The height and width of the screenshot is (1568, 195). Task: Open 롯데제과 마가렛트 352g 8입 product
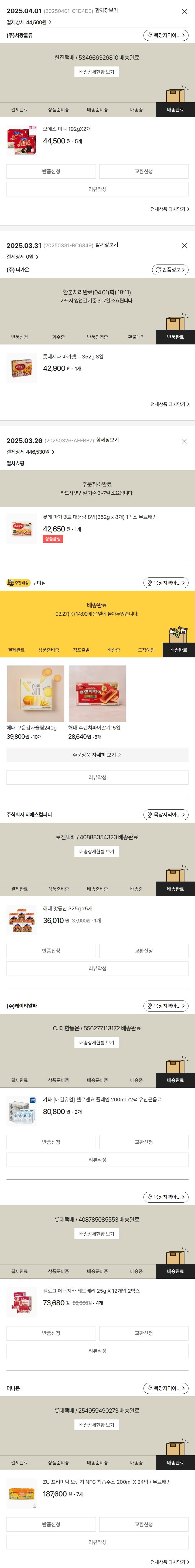coord(73,357)
